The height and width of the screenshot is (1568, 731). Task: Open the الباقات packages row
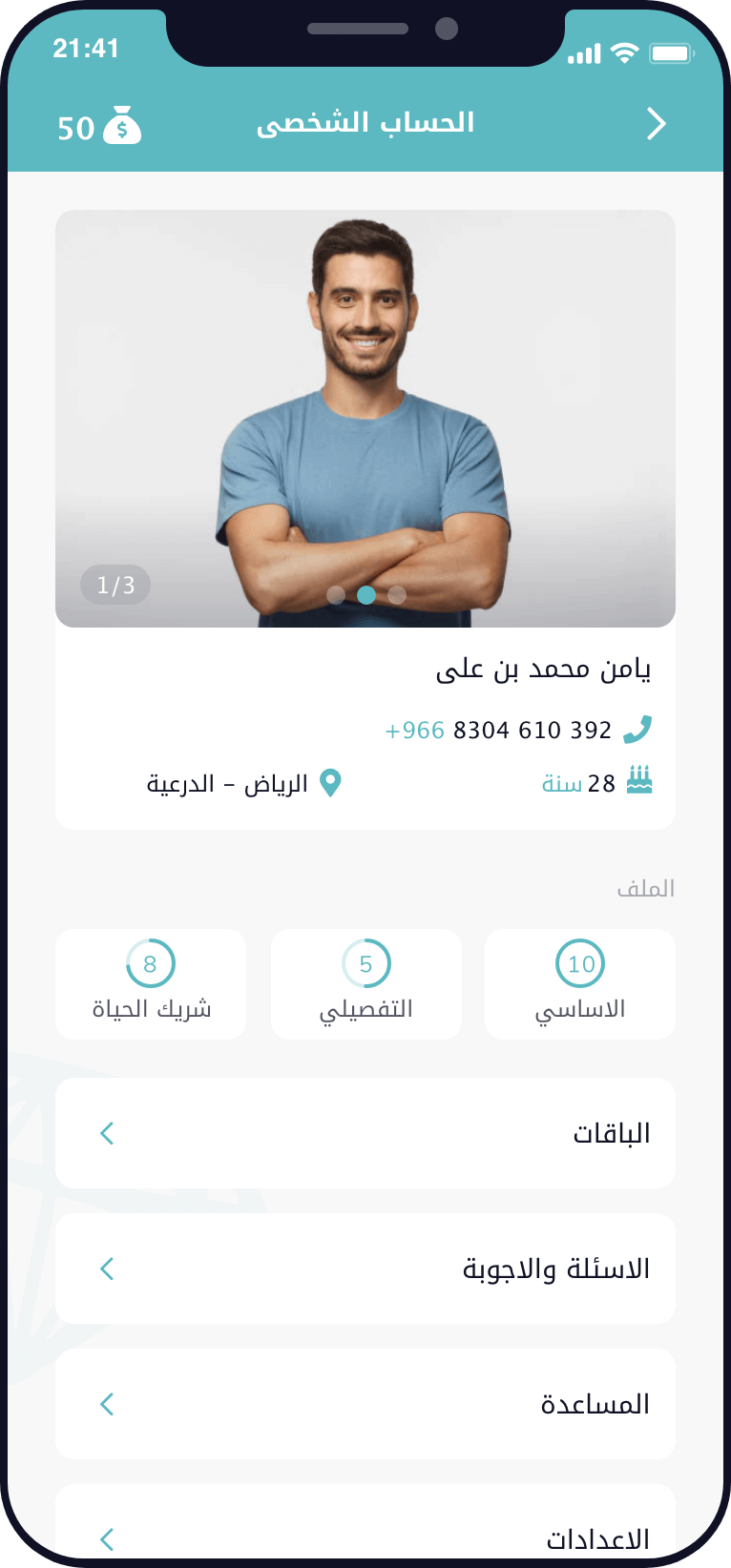pyautogui.click(x=365, y=1133)
